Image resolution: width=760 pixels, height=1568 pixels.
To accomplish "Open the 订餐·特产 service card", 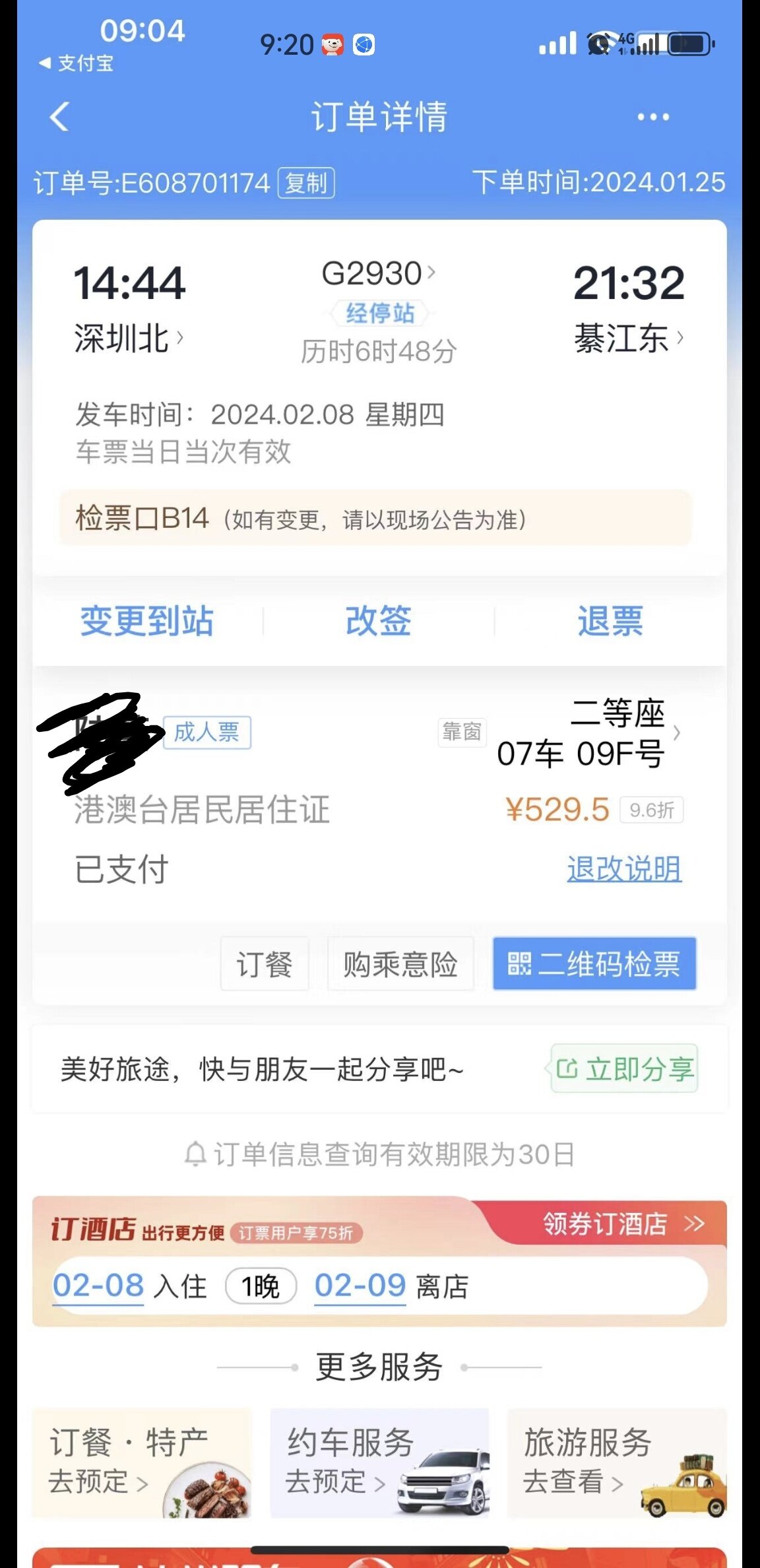I will tap(142, 1462).
